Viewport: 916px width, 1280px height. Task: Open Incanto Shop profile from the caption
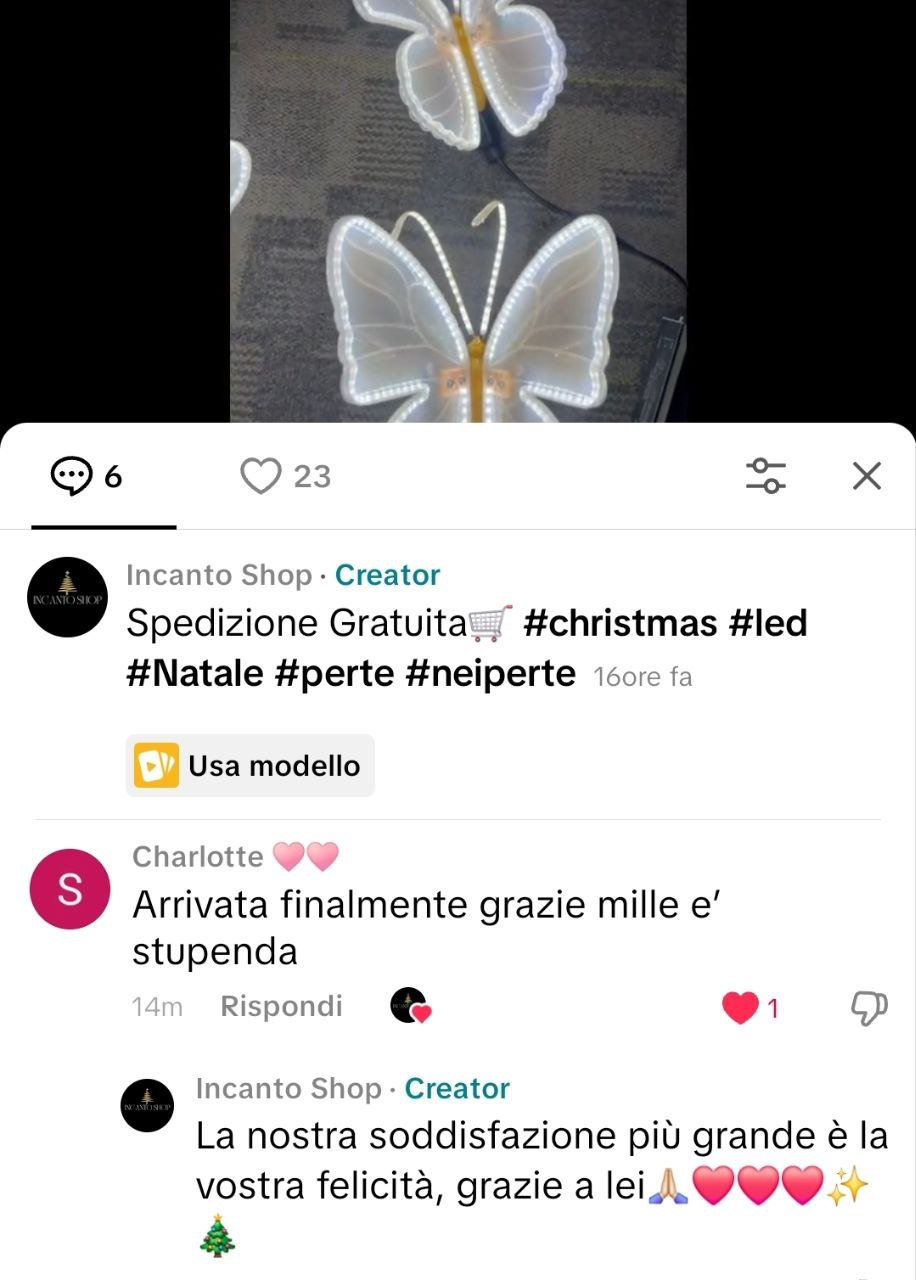click(x=67, y=597)
